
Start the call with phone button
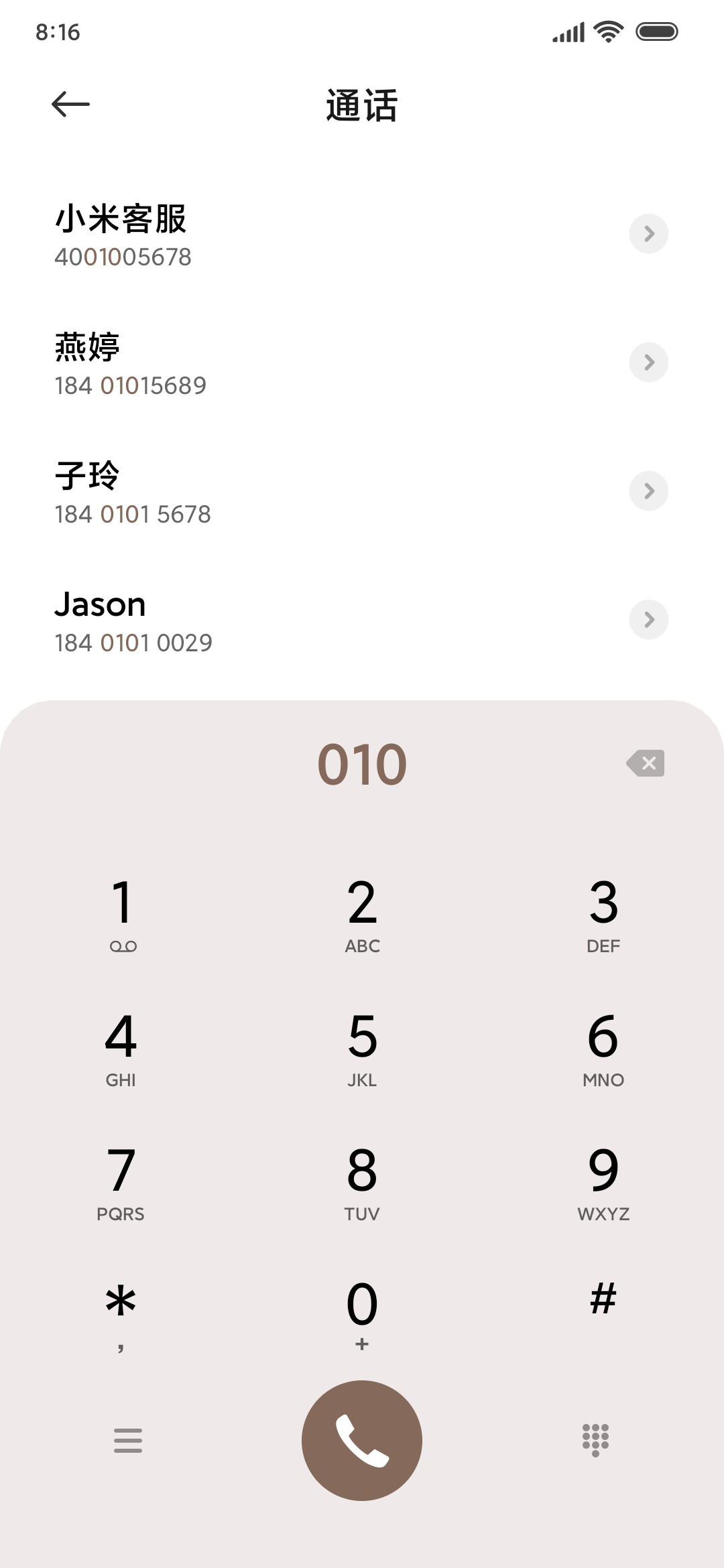click(362, 1441)
